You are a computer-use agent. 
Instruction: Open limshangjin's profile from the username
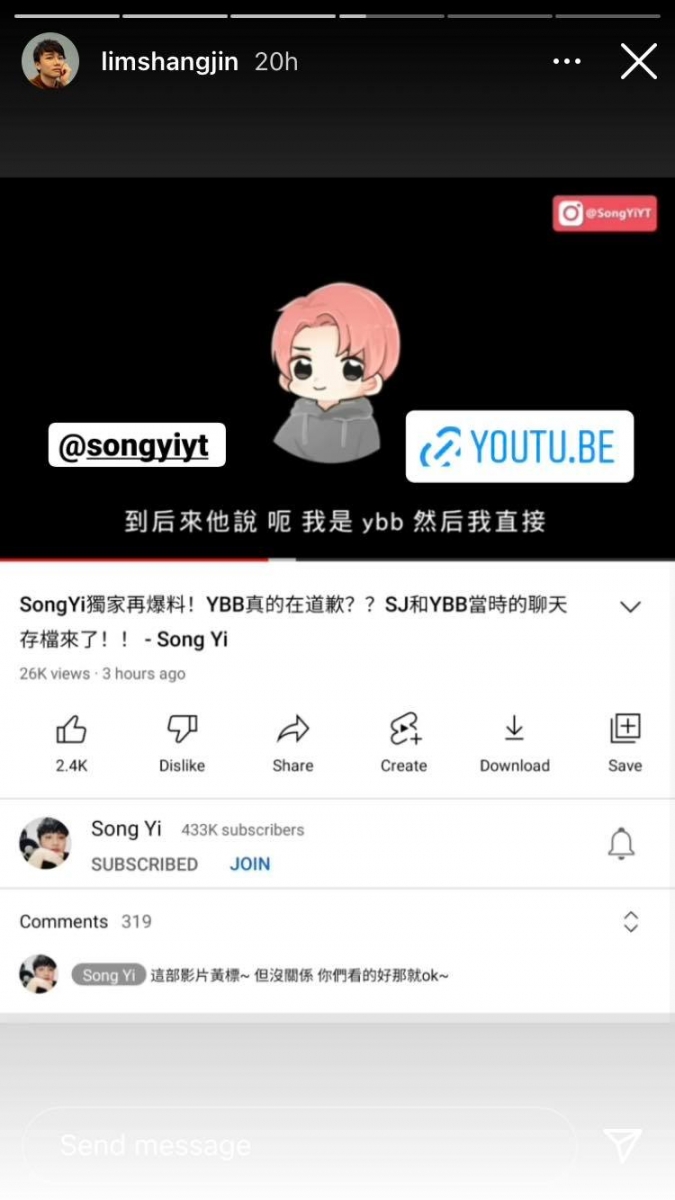[x=170, y=62]
